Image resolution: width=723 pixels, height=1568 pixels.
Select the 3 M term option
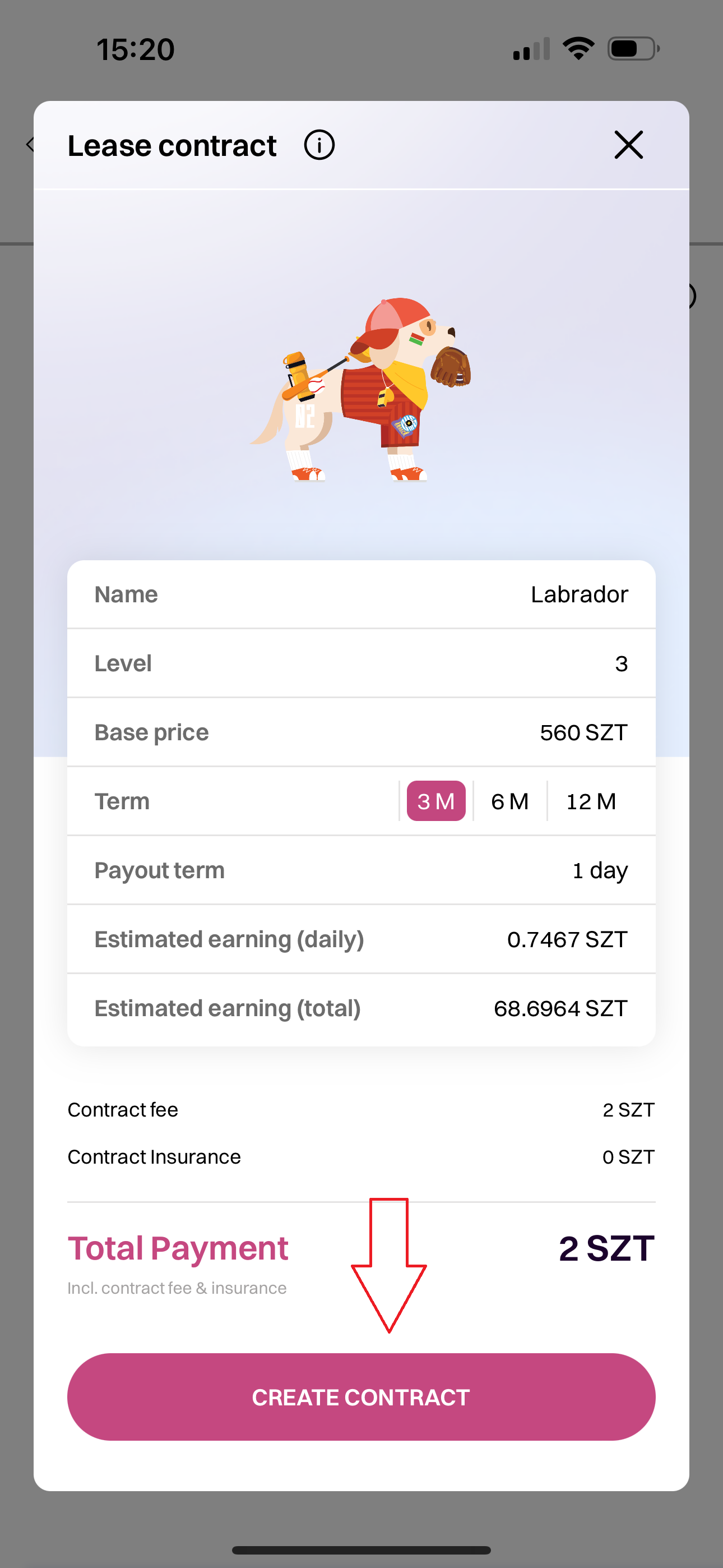pyautogui.click(x=435, y=801)
